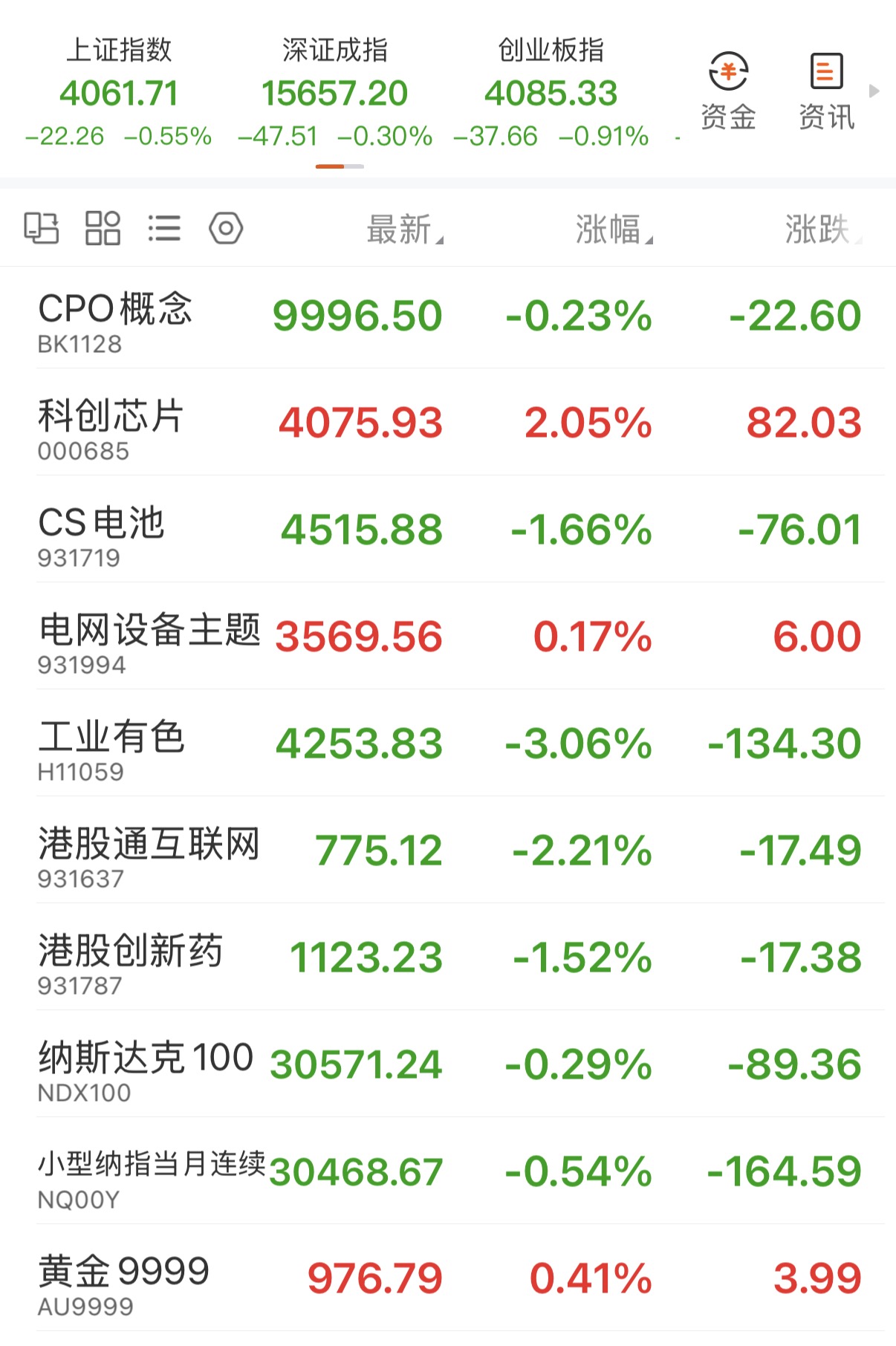This screenshot has height=1346, width=896.
Task: Open the 电网设备主题 row
Action: click(448, 636)
